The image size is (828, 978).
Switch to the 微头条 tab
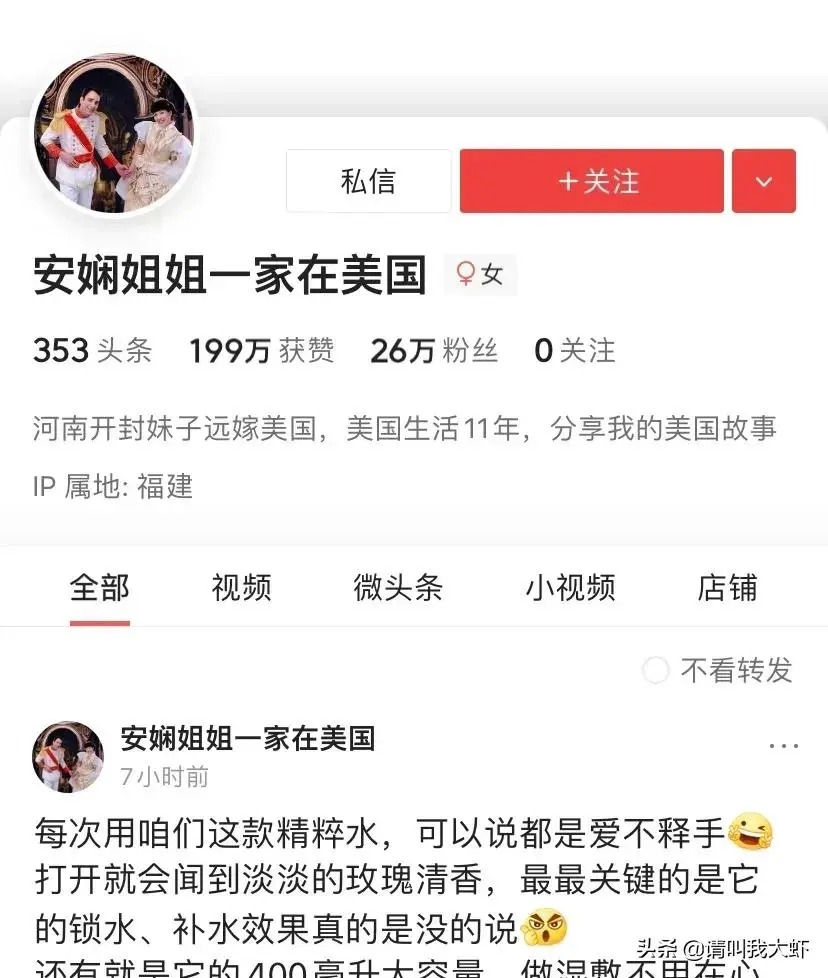397,587
